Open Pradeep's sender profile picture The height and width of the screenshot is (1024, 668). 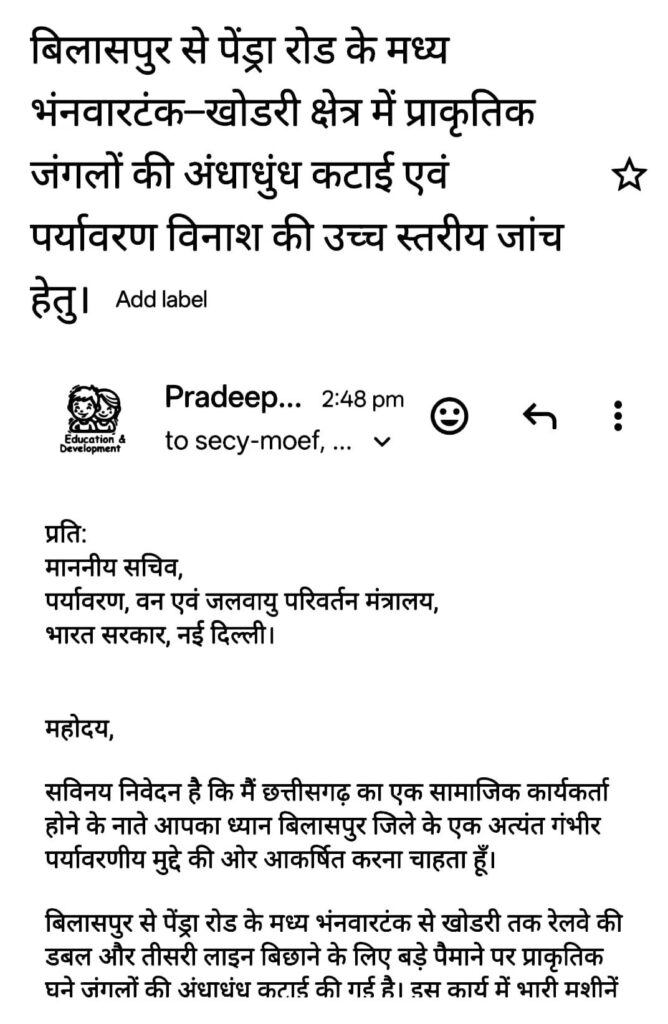91,418
